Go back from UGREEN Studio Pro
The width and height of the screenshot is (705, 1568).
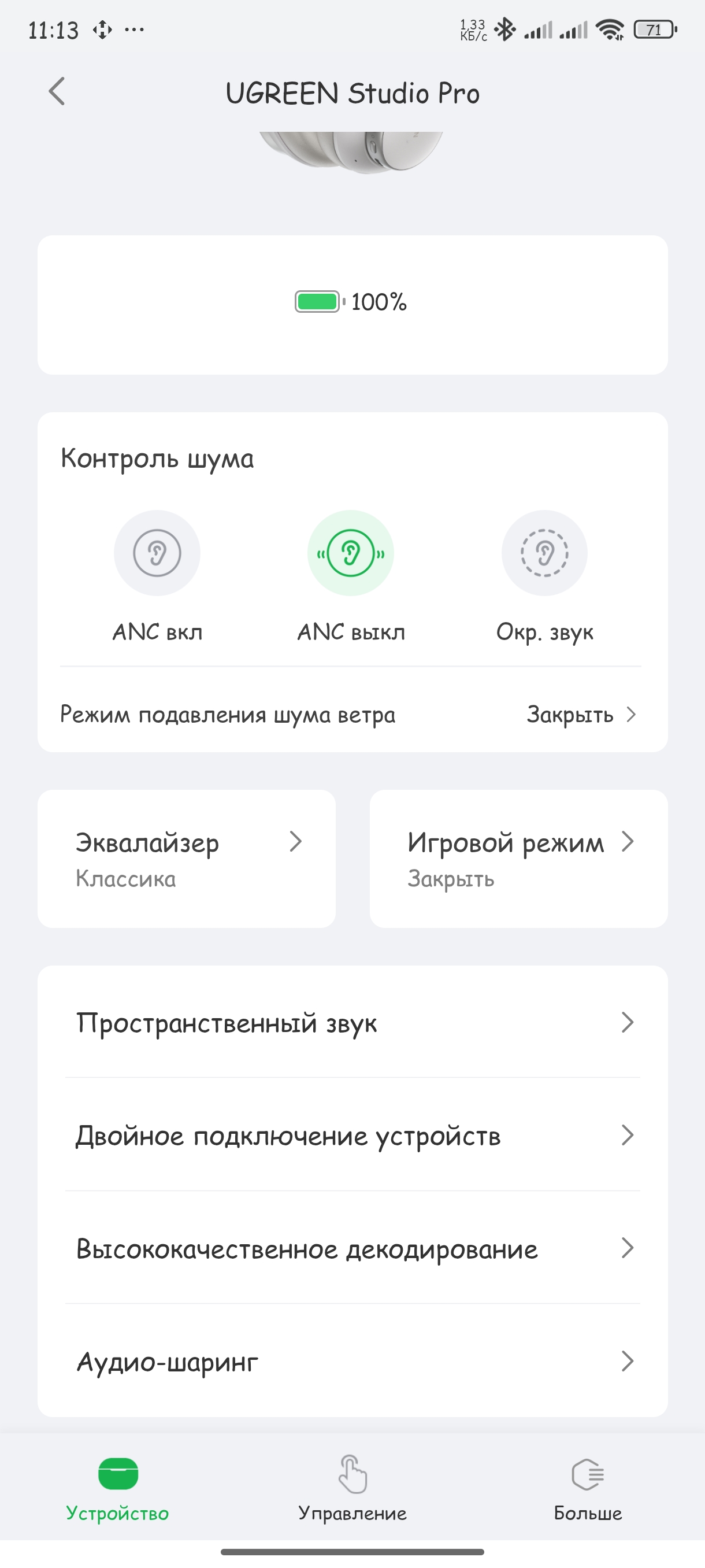(57, 92)
